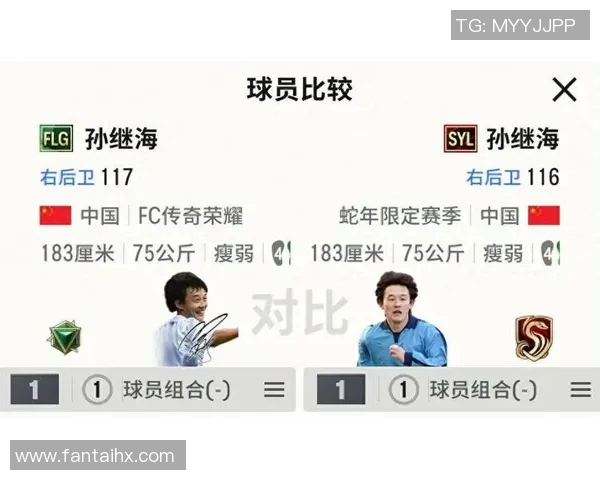Select the right SYL 孙继海 upgrade level 1
The width and height of the screenshot is (600, 480).
[341, 390]
